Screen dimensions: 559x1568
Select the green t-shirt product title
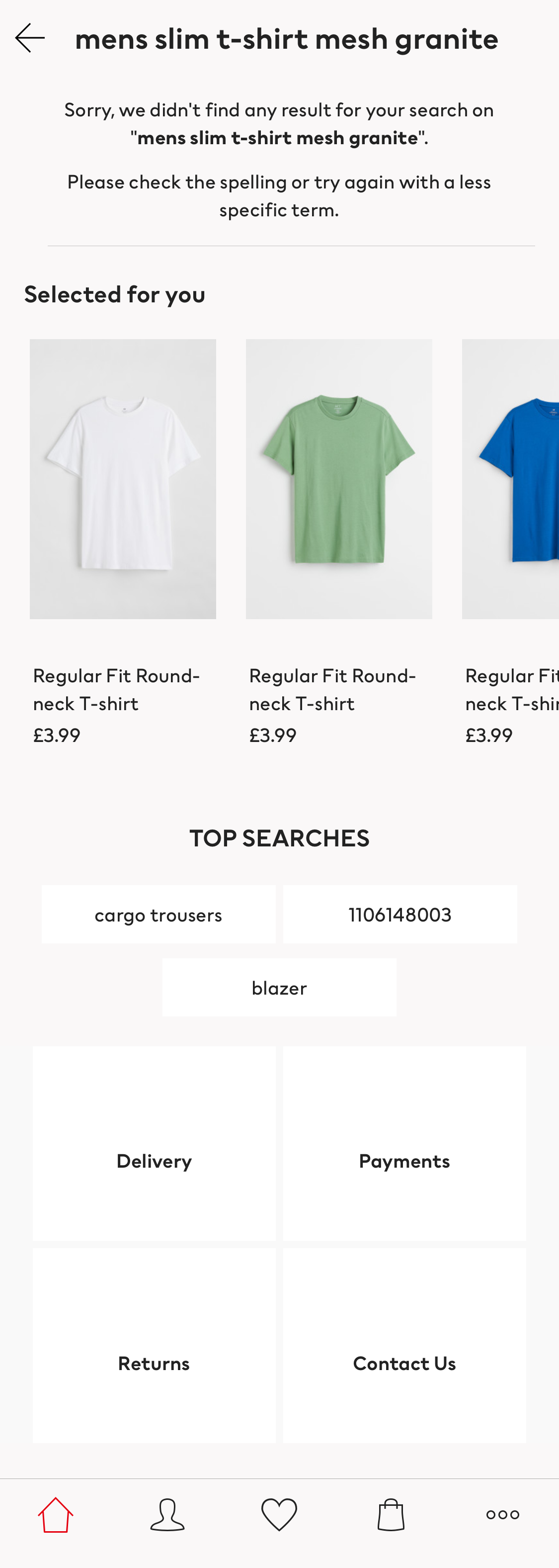tap(332, 689)
